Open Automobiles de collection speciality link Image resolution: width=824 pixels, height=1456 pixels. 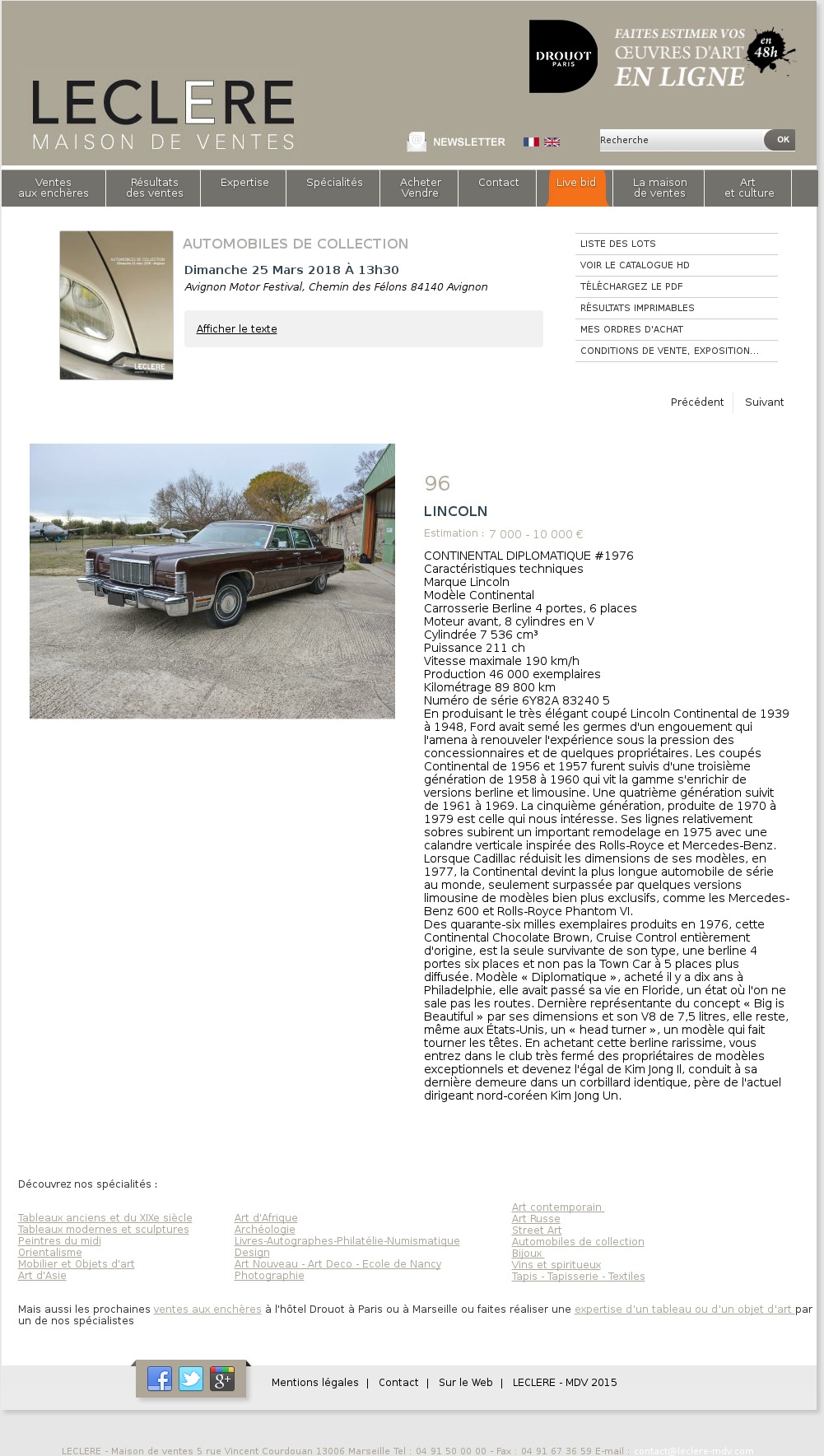coord(578,1242)
